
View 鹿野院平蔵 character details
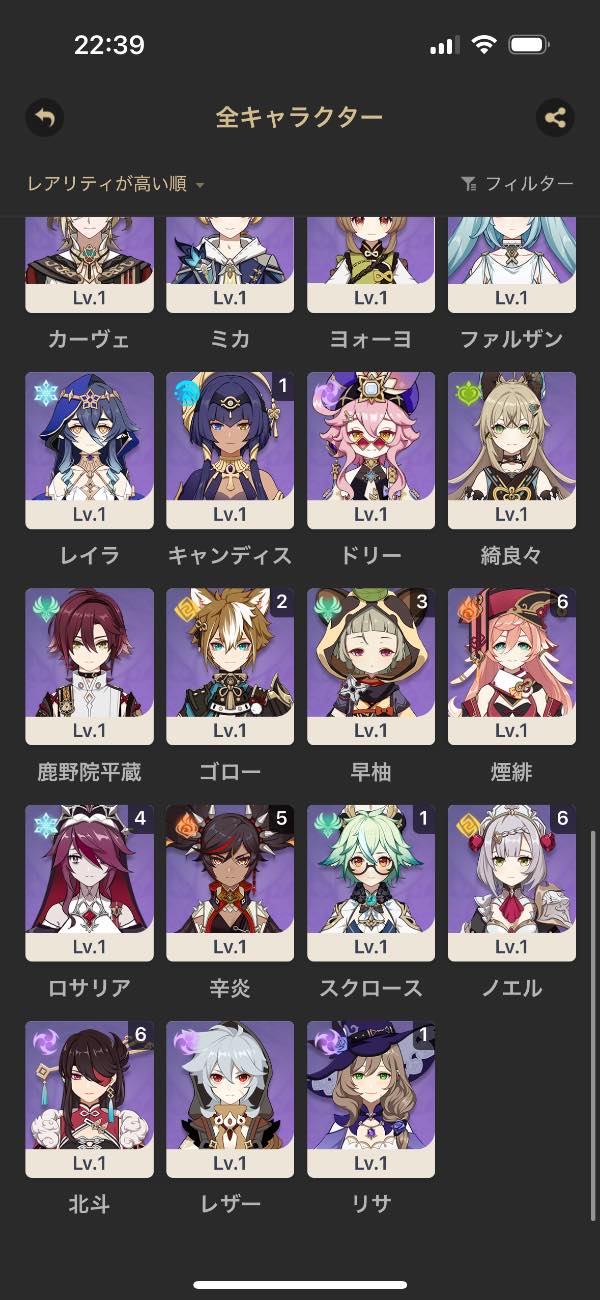(89, 666)
